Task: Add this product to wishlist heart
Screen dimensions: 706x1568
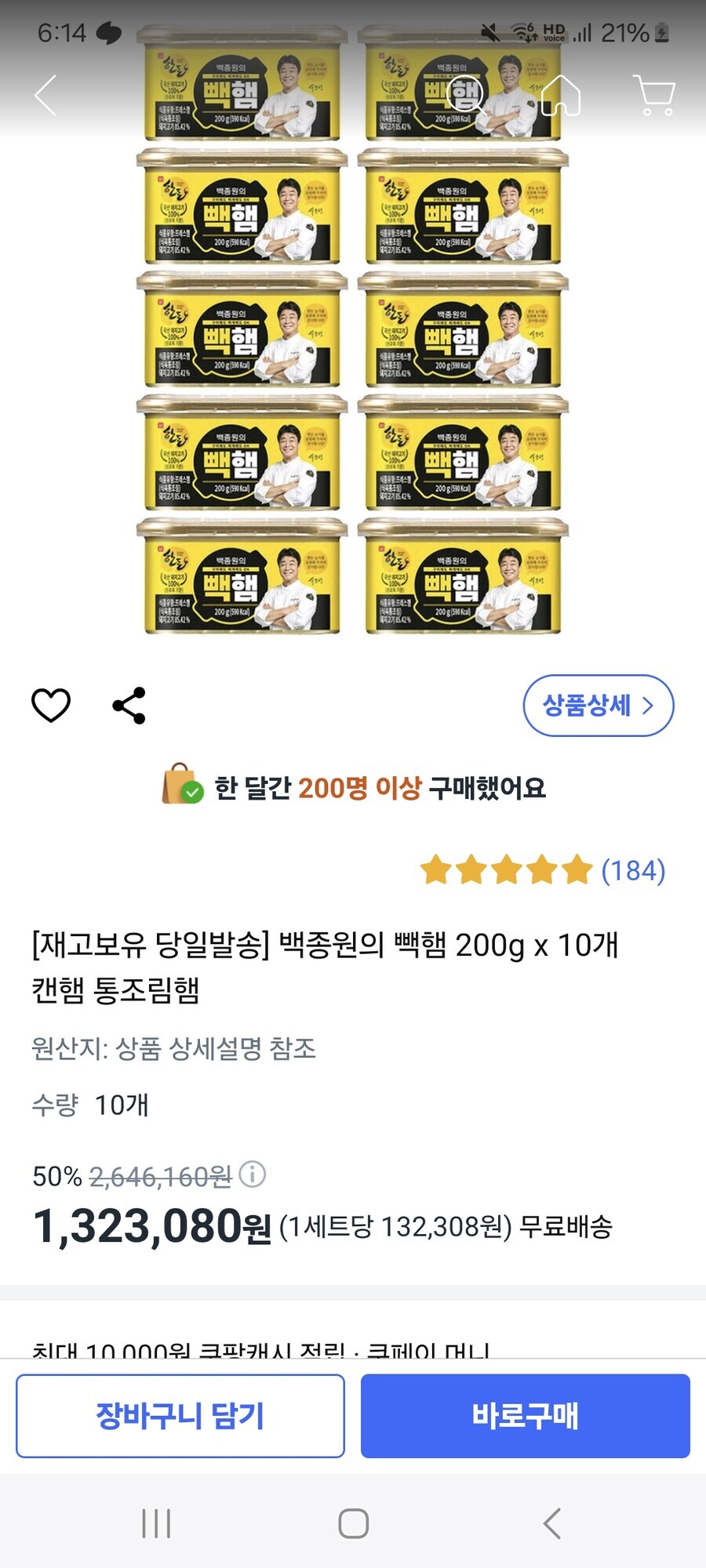Action: click(51, 705)
